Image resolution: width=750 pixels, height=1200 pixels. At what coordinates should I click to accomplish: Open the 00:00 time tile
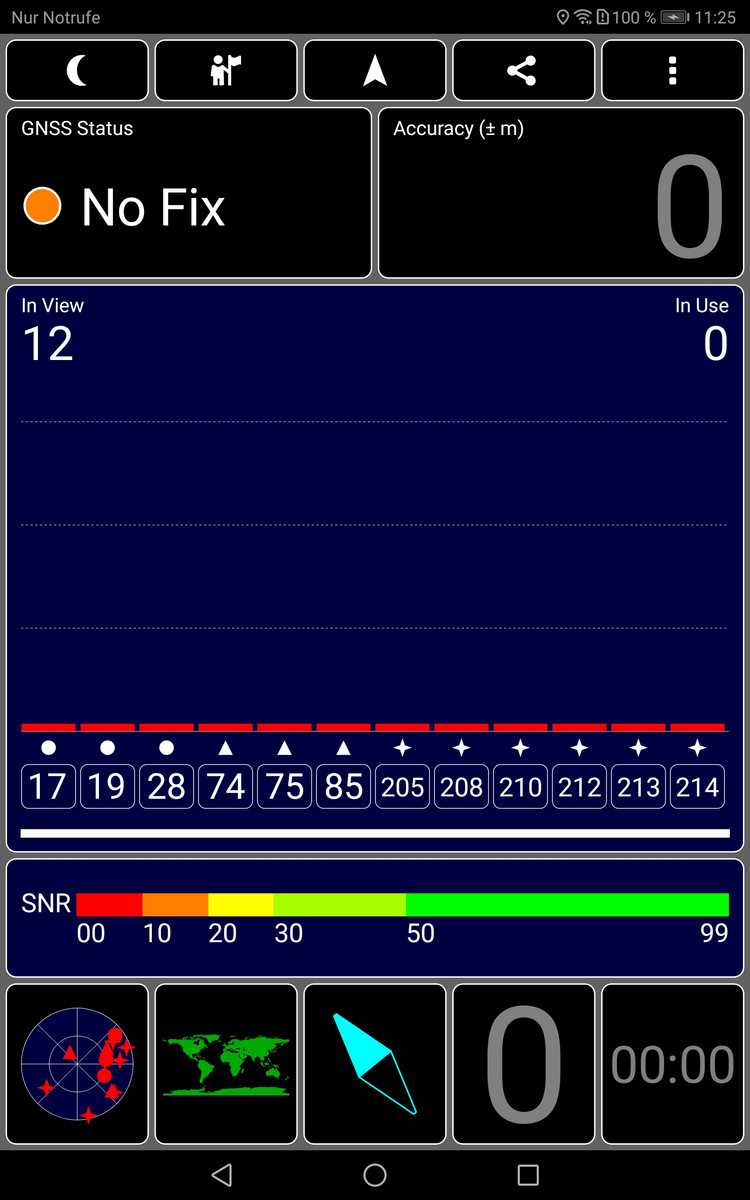click(672, 1064)
